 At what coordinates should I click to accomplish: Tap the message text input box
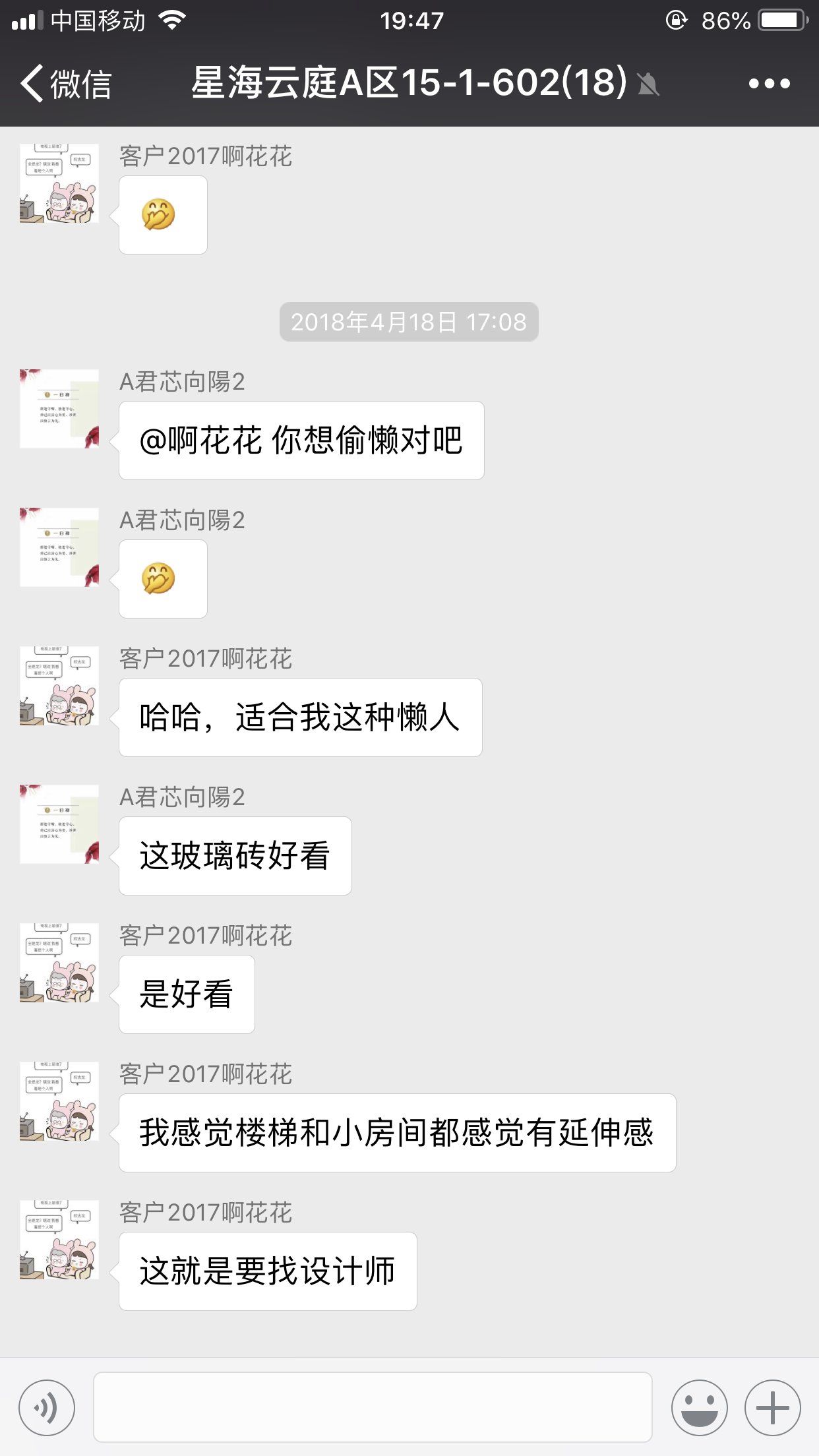coord(373,1407)
